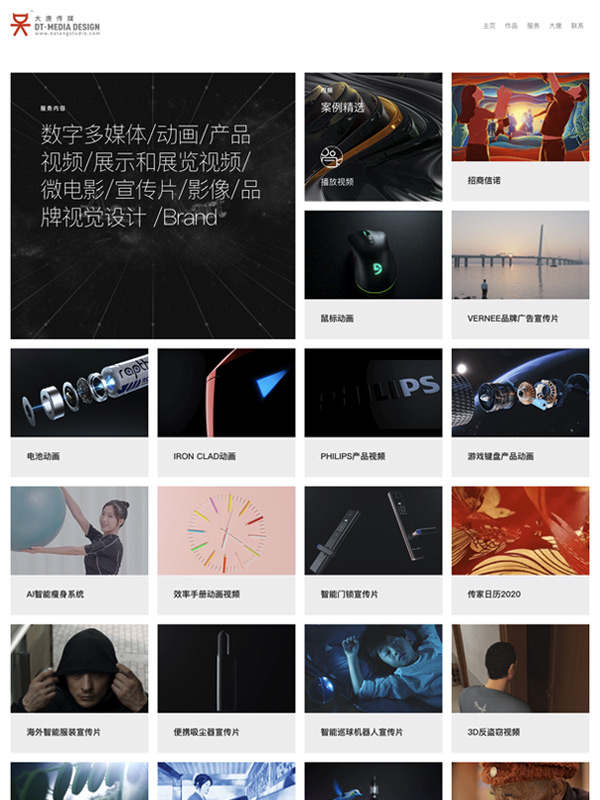Open the 联系 nav link
The height and width of the screenshot is (800, 600).
pos(577,26)
